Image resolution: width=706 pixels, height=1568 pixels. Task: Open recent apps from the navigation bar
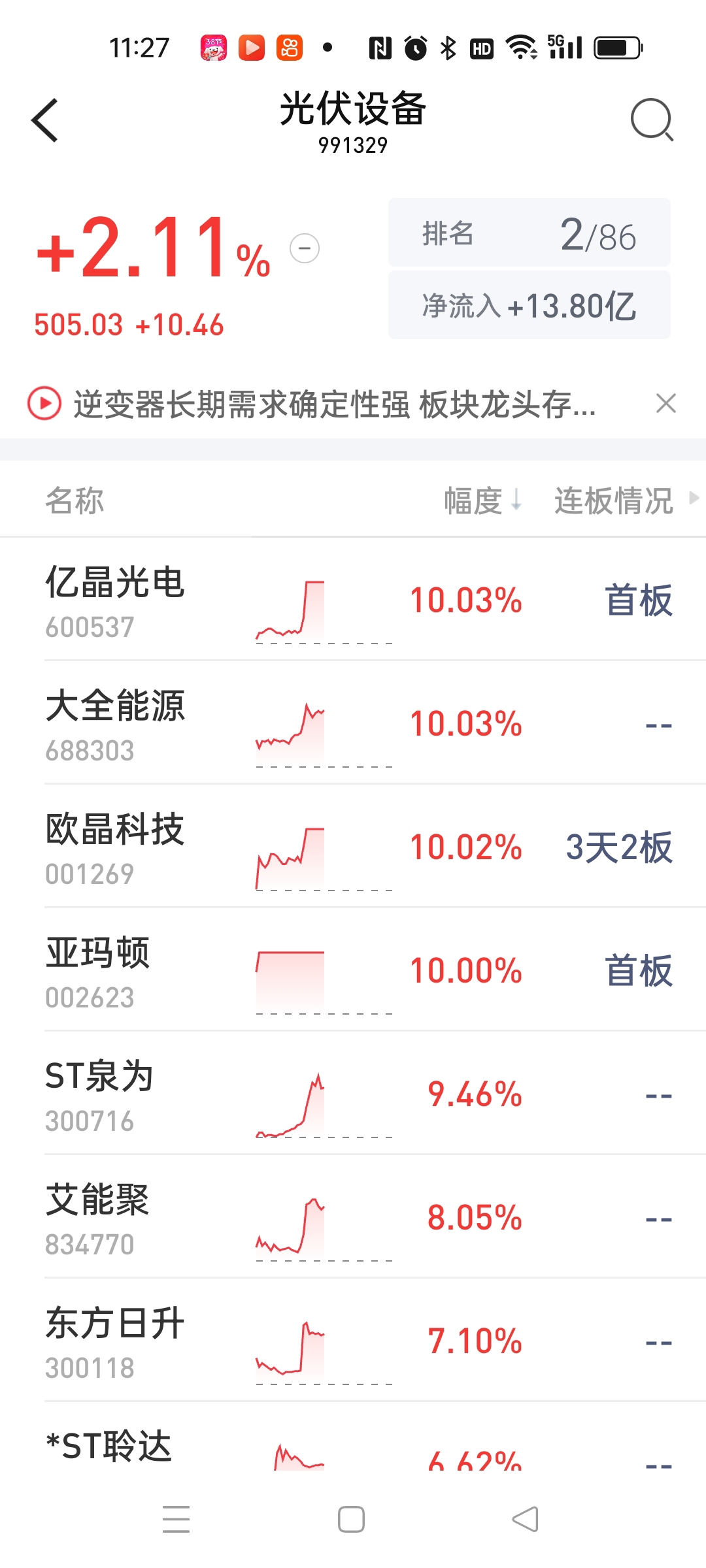click(176, 1519)
